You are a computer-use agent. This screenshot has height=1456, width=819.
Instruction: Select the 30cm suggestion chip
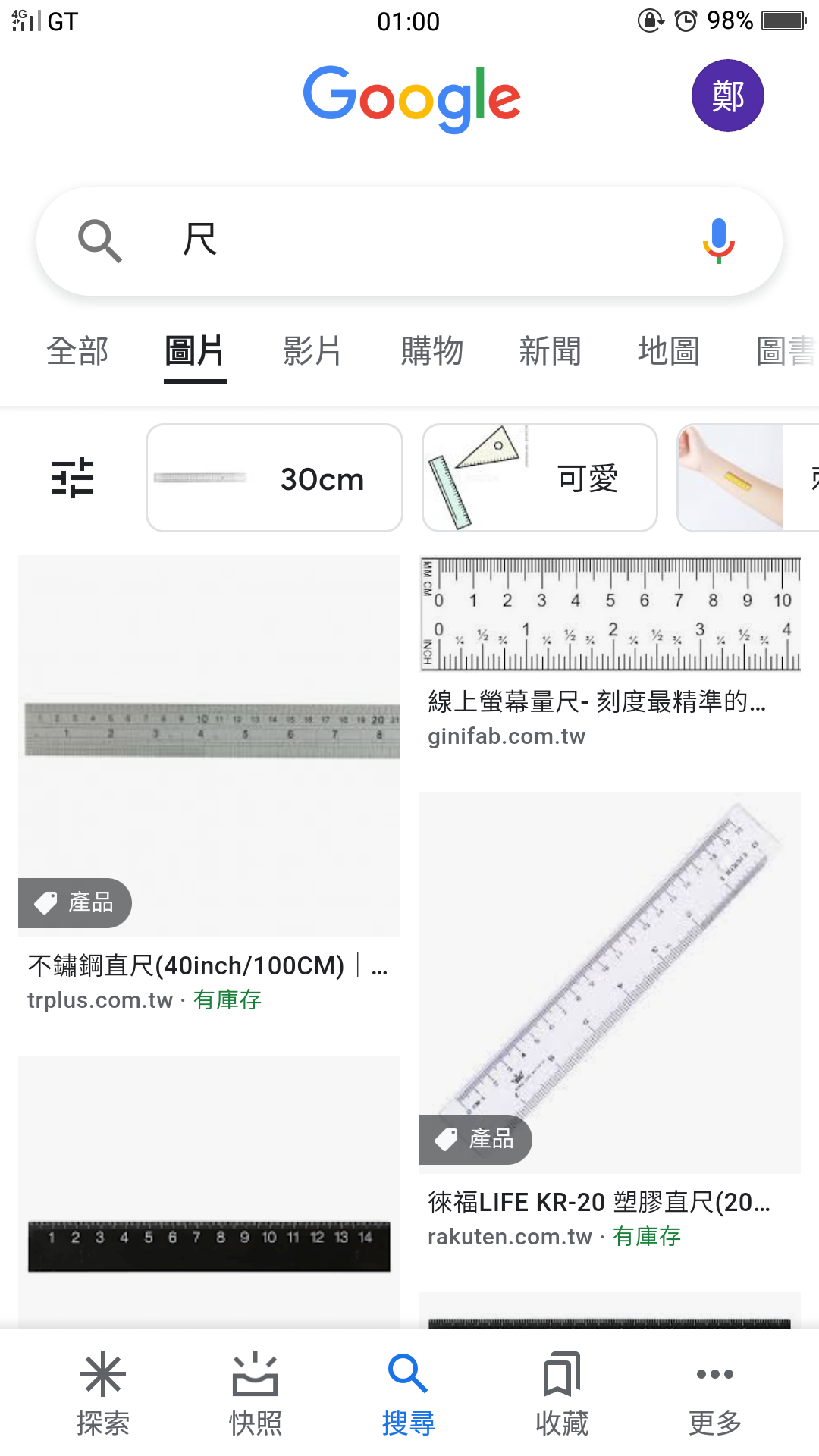click(x=274, y=478)
